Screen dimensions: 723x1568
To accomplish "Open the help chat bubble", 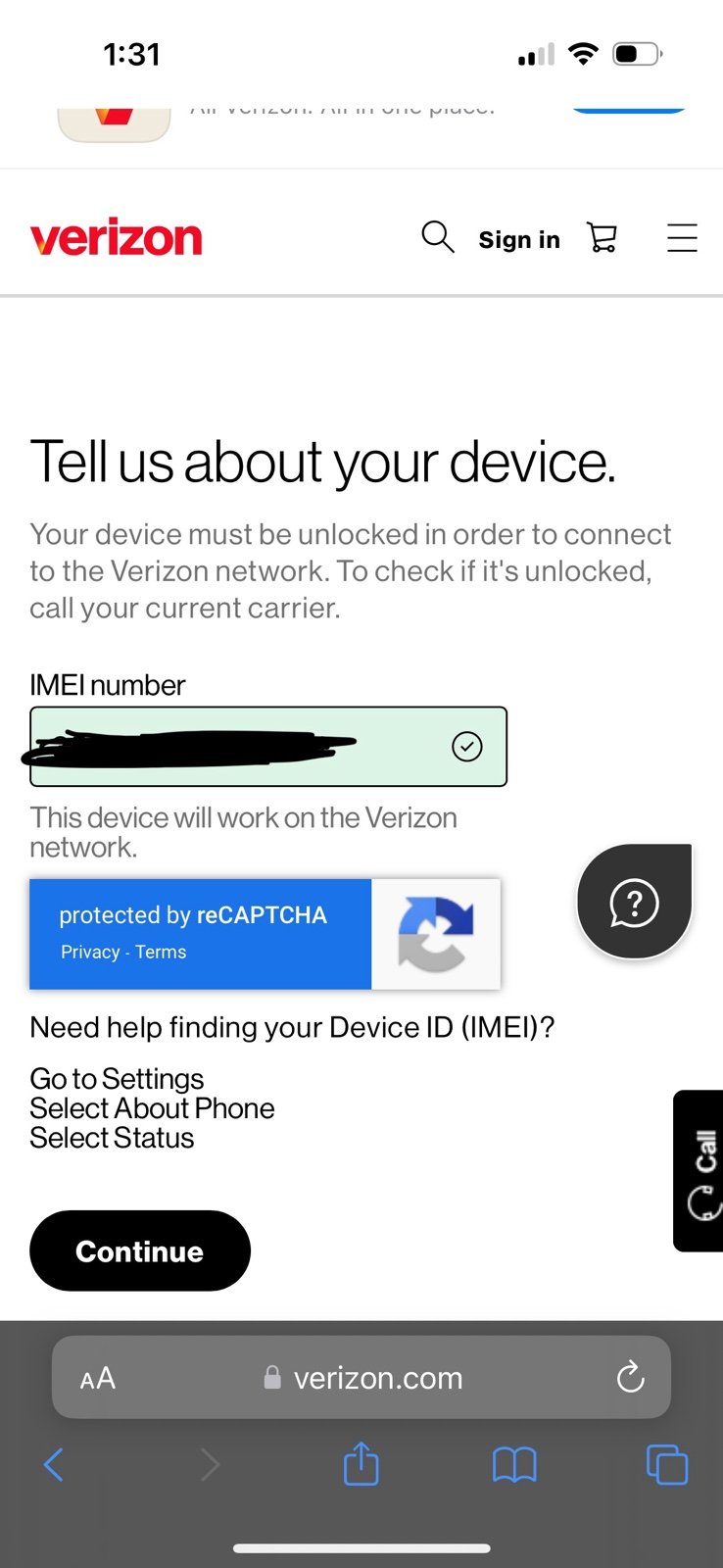I will (634, 902).
